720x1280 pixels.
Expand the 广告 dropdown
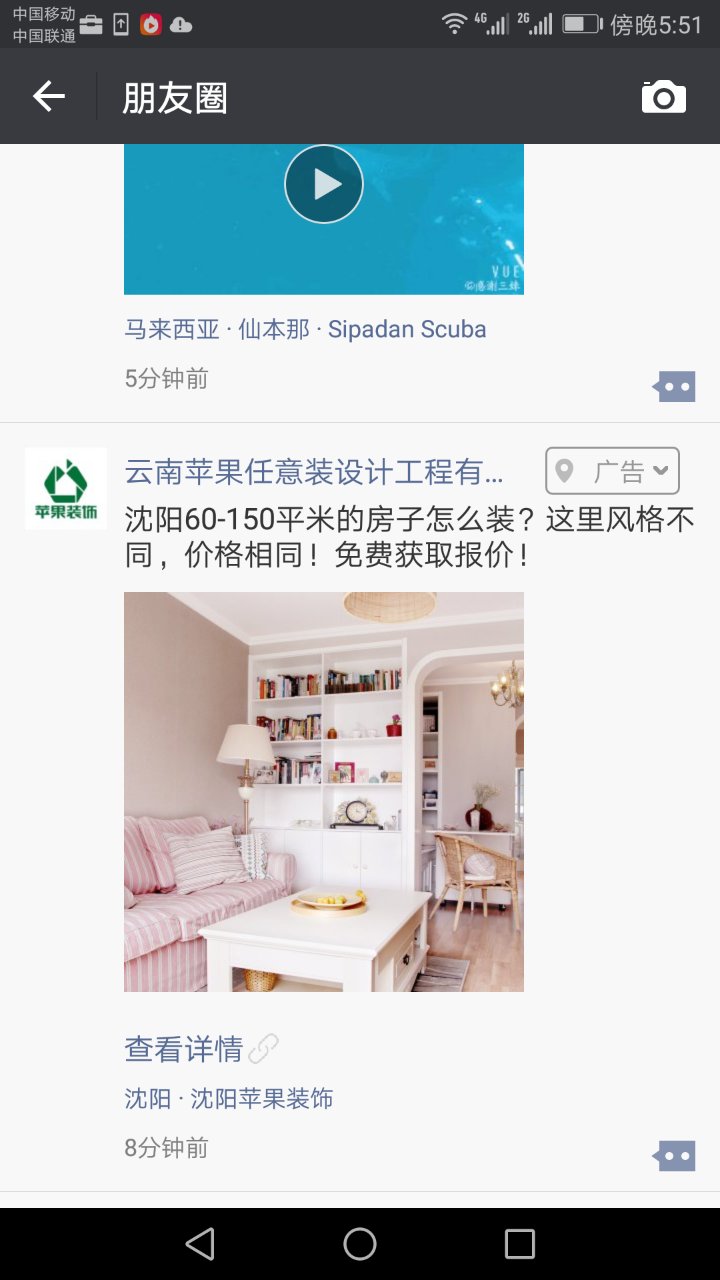click(x=612, y=471)
